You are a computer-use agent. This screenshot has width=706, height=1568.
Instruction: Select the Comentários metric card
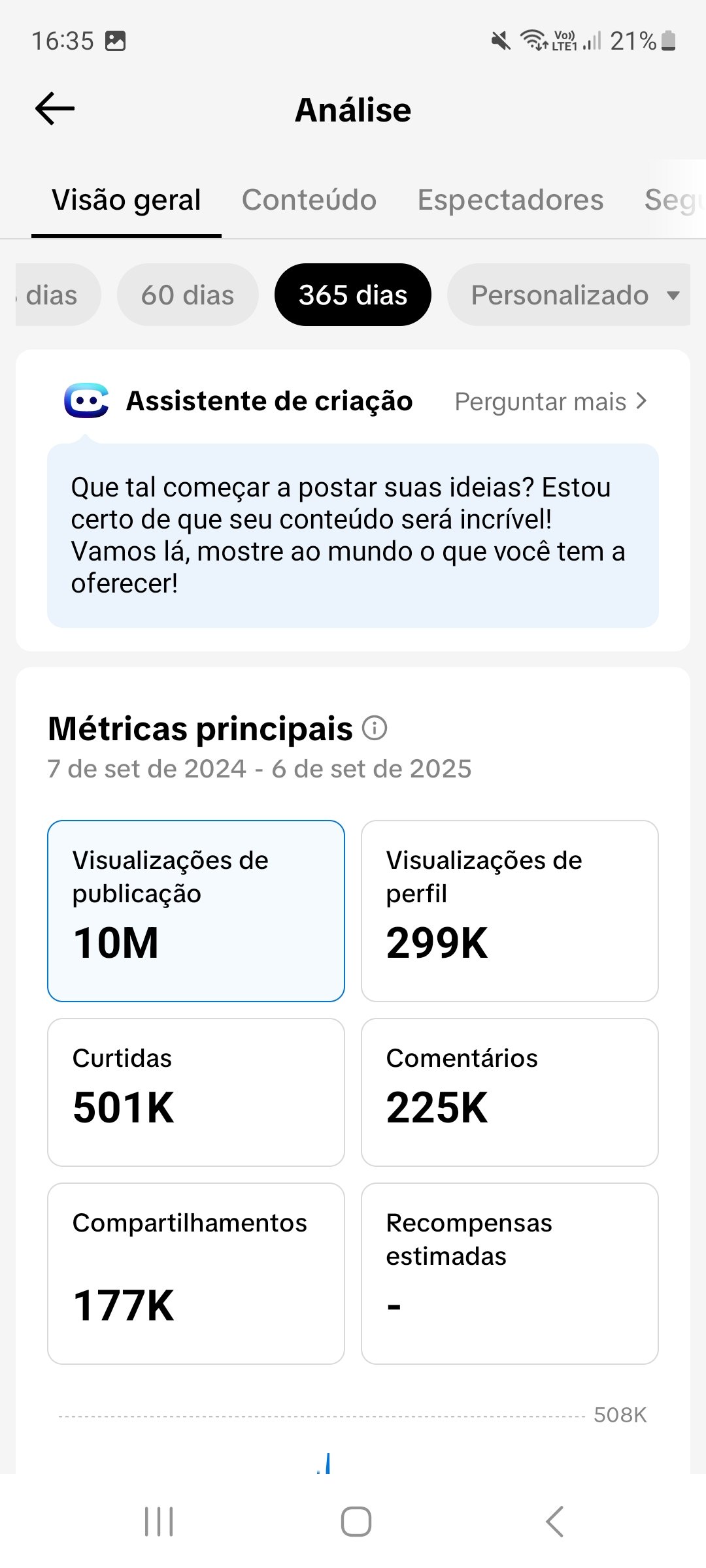point(509,1092)
